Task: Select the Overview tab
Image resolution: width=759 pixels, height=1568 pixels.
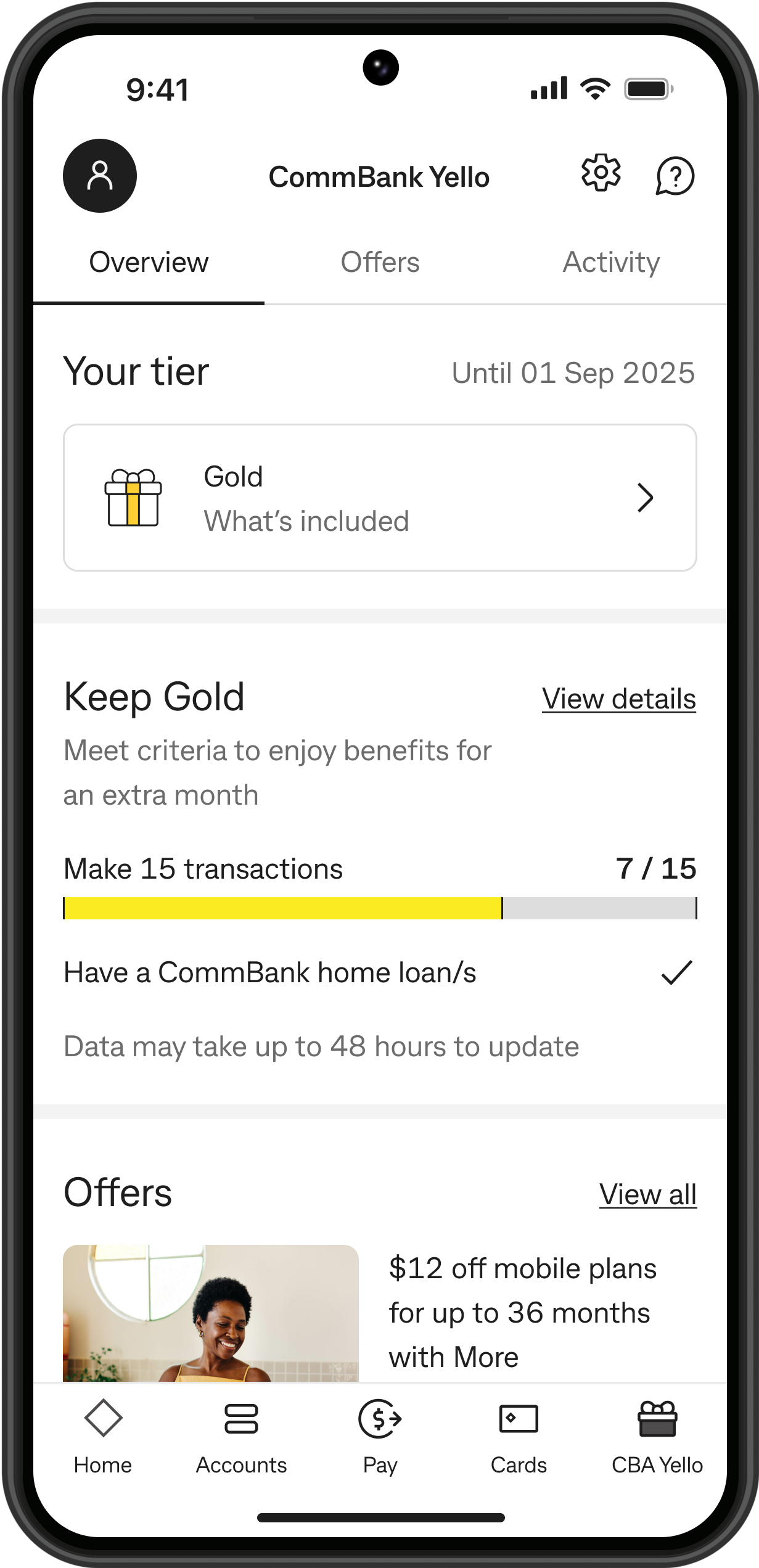Action: [x=149, y=262]
